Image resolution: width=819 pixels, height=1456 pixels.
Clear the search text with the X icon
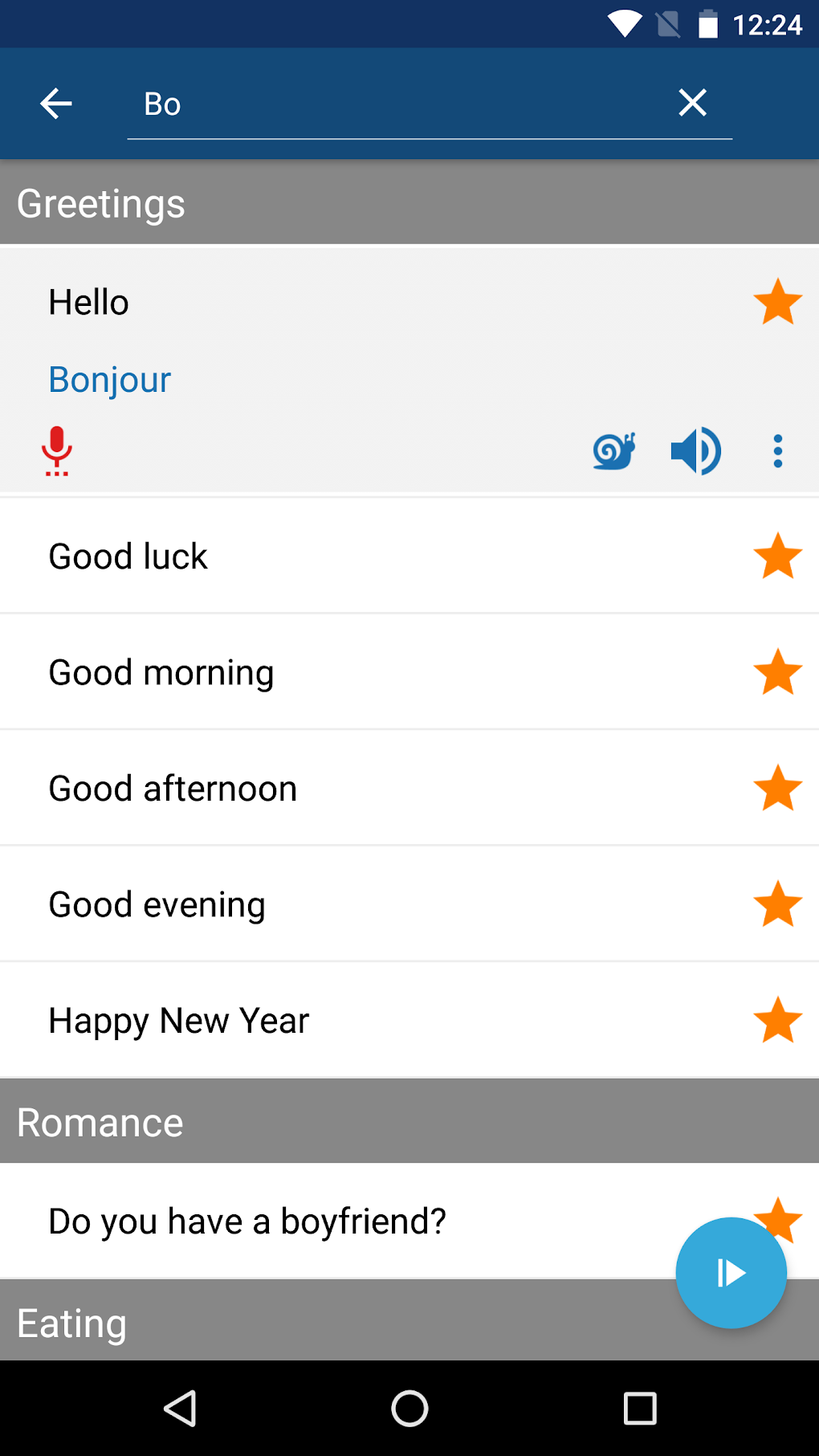point(692,103)
